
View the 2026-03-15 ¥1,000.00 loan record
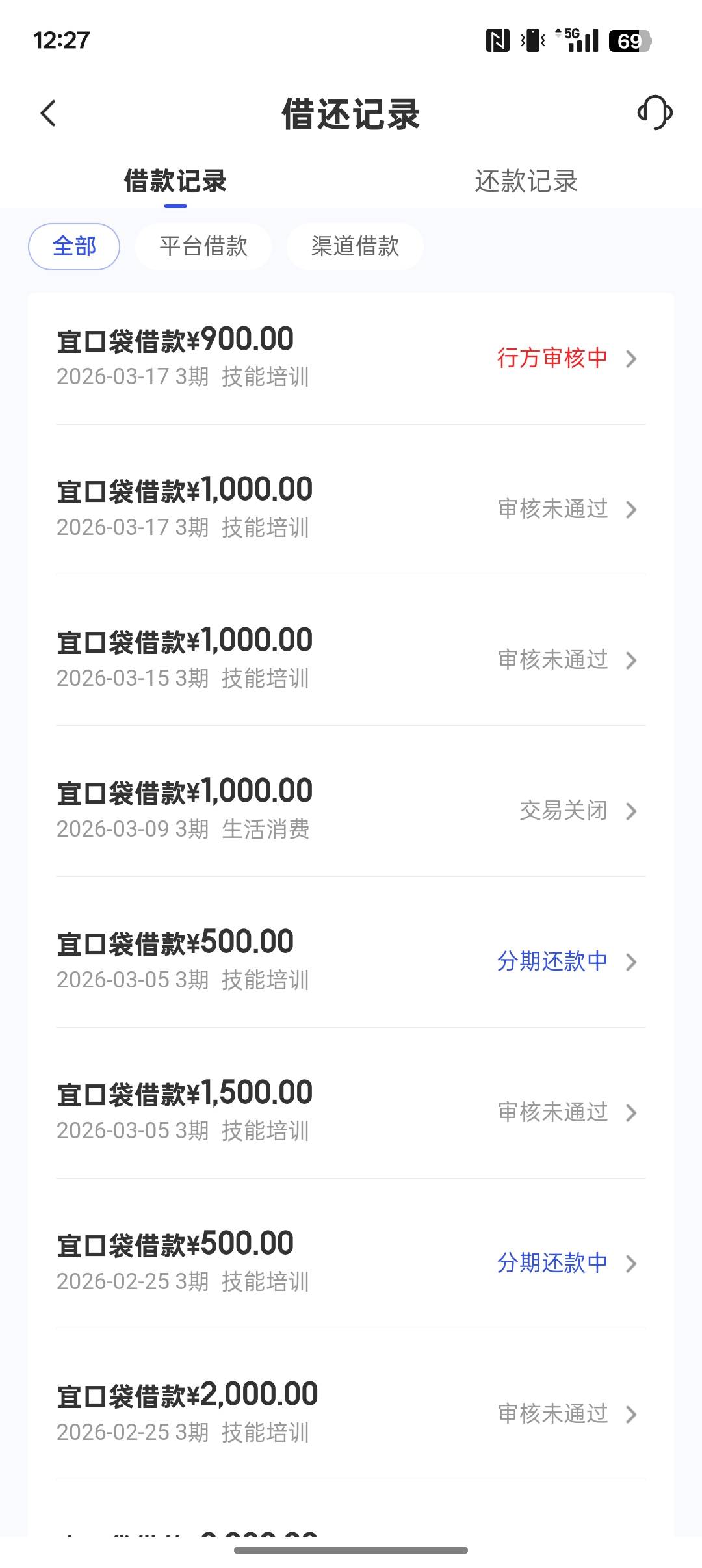coord(351,658)
